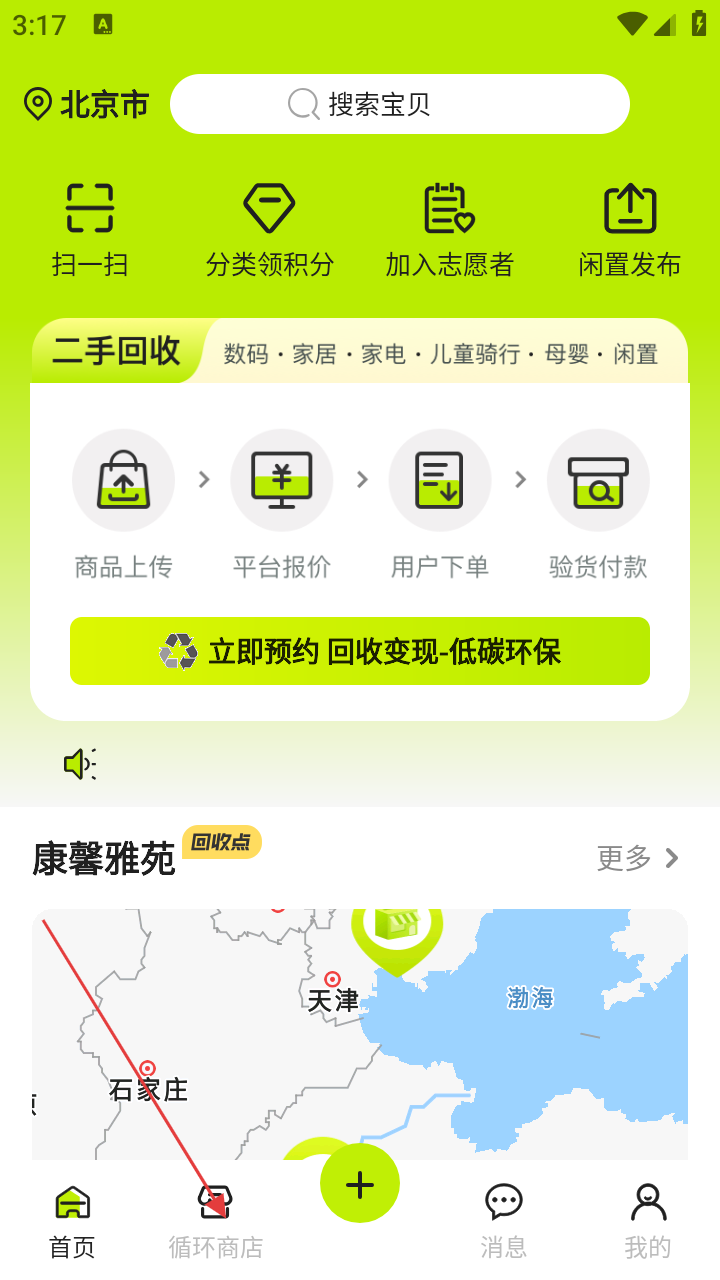This screenshot has width=720, height=1280.
Task: Open the recycling point map
Action: (x=360, y=1030)
